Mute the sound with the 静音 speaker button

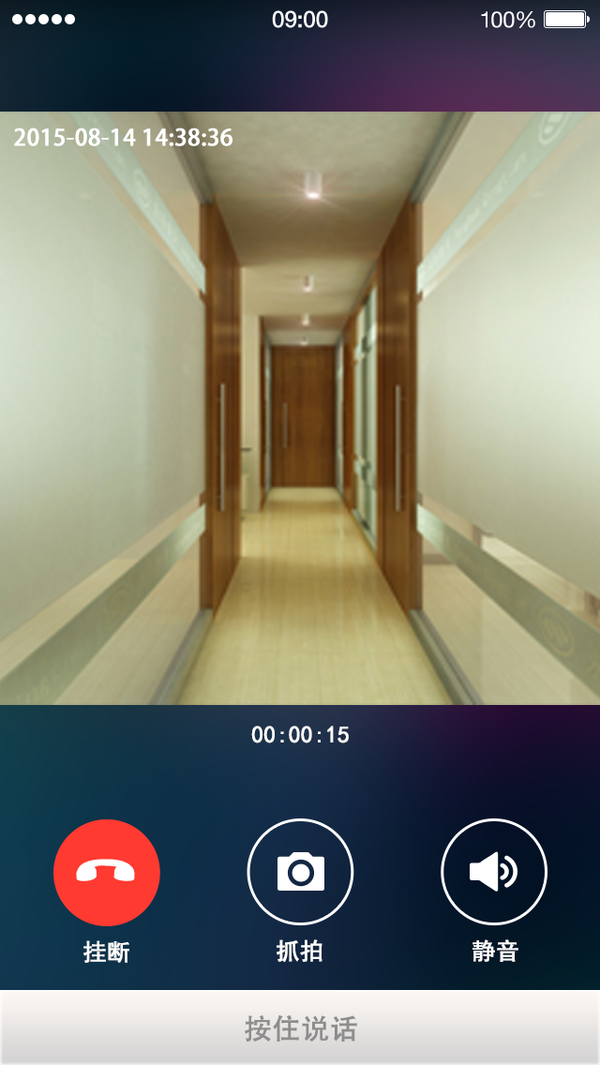pos(494,872)
